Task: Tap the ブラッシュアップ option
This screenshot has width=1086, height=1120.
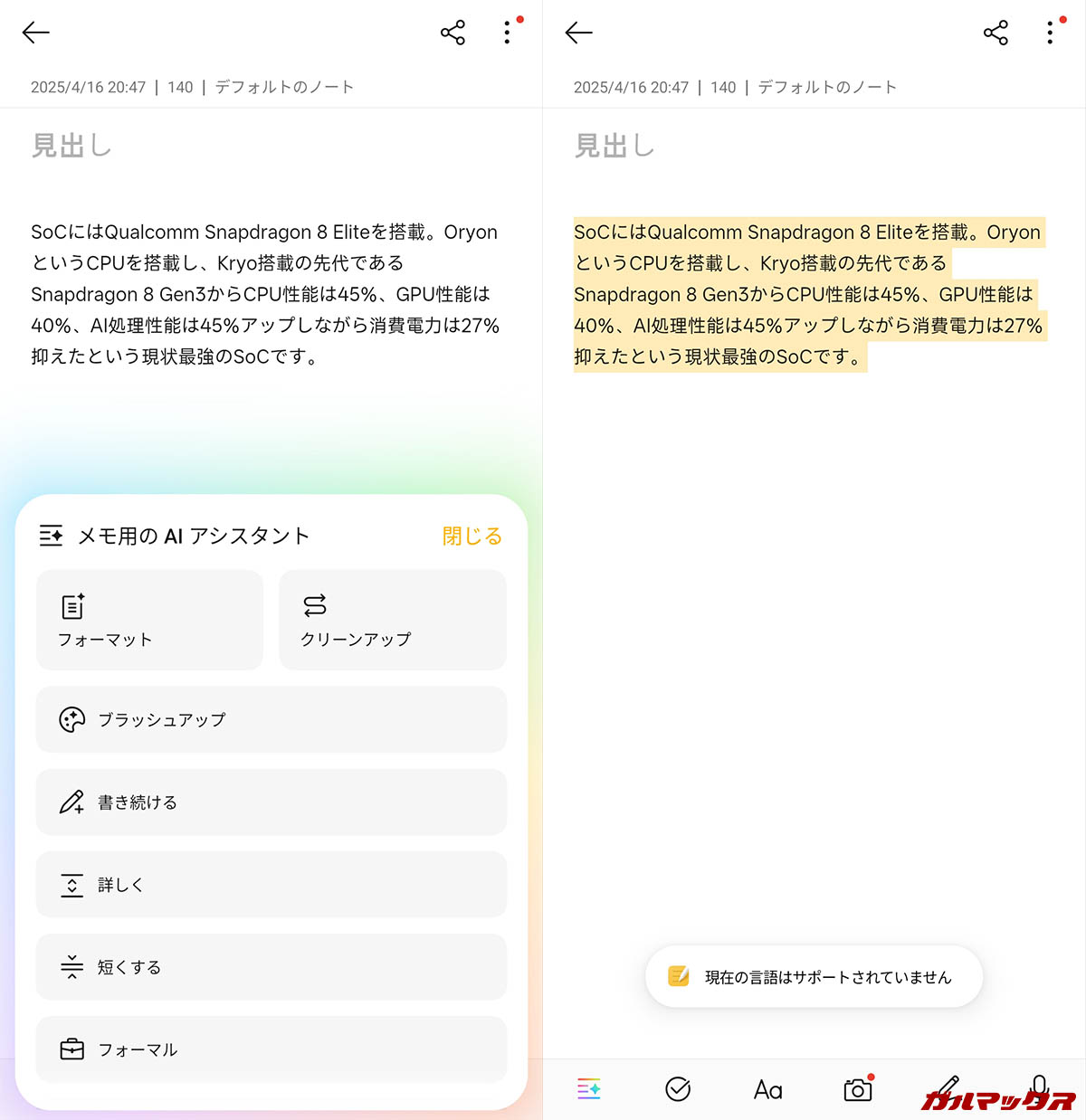Action: [x=271, y=719]
